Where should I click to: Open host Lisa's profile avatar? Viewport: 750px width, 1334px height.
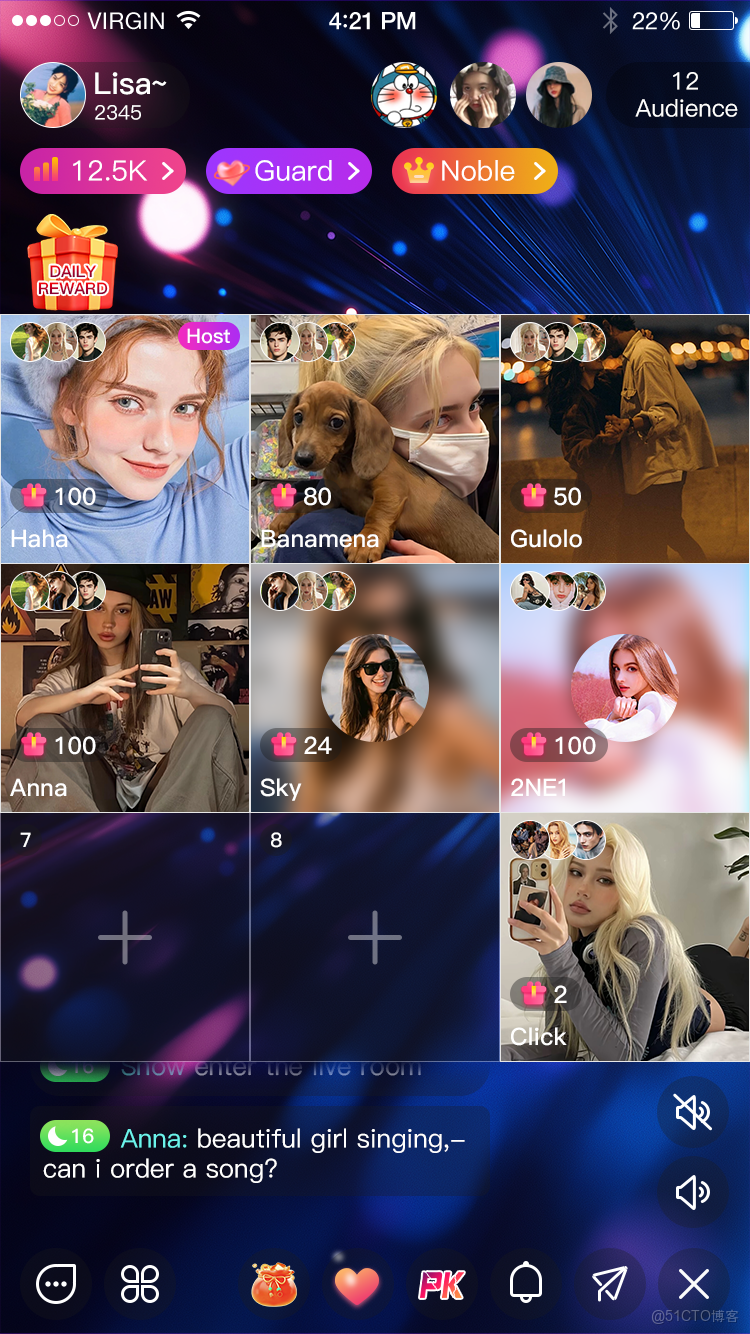click(x=52, y=95)
